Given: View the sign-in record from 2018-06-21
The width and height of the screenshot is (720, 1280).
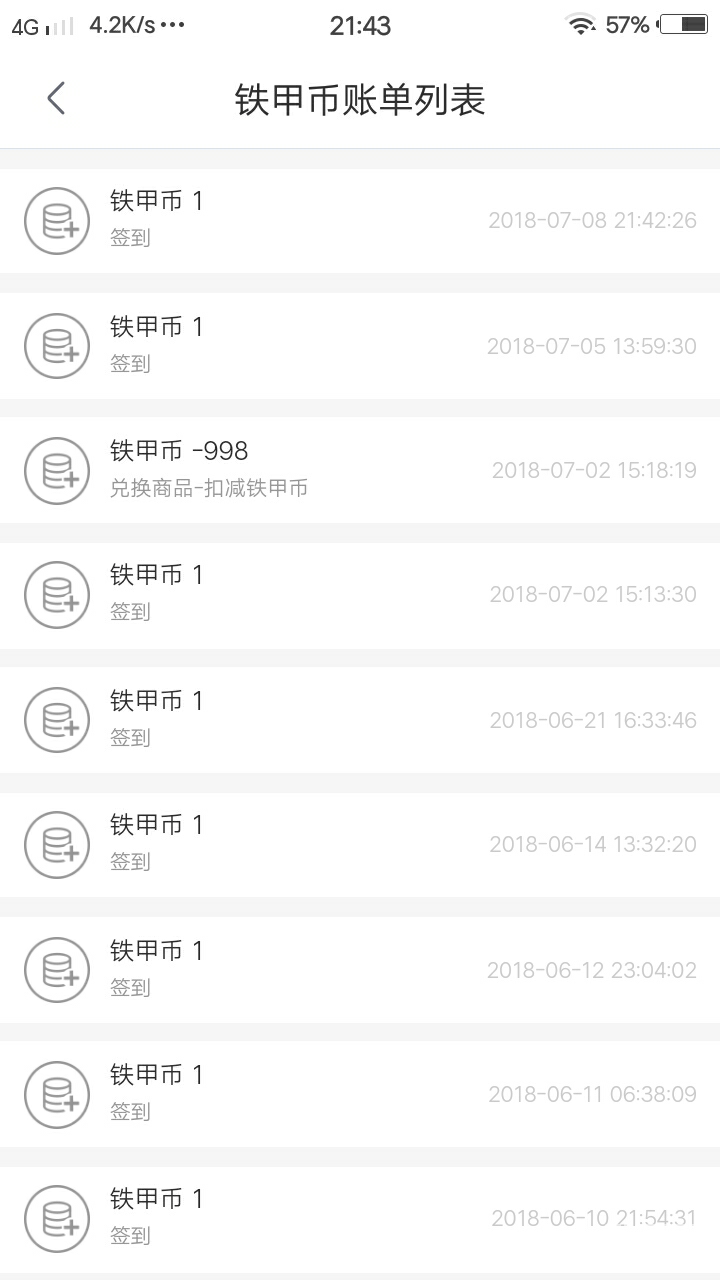Looking at the screenshot, I should 360,720.
